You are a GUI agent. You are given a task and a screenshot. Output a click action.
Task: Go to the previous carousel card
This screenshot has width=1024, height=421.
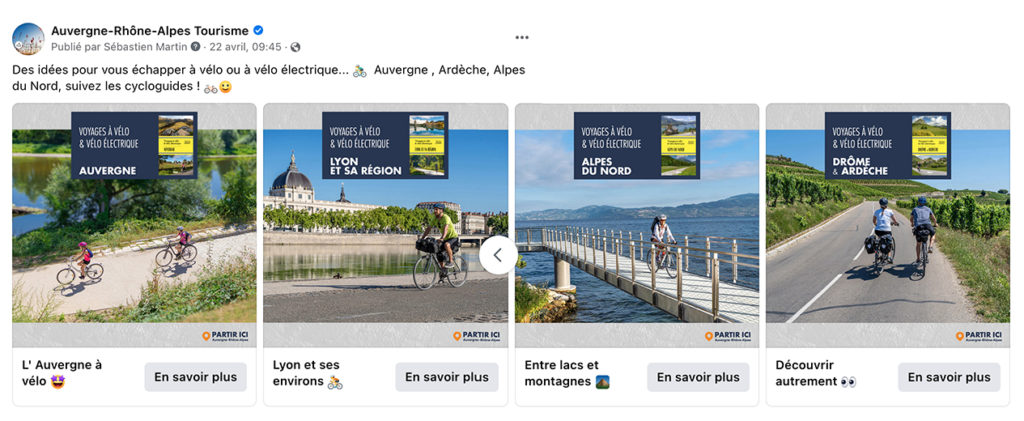pos(498,255)
